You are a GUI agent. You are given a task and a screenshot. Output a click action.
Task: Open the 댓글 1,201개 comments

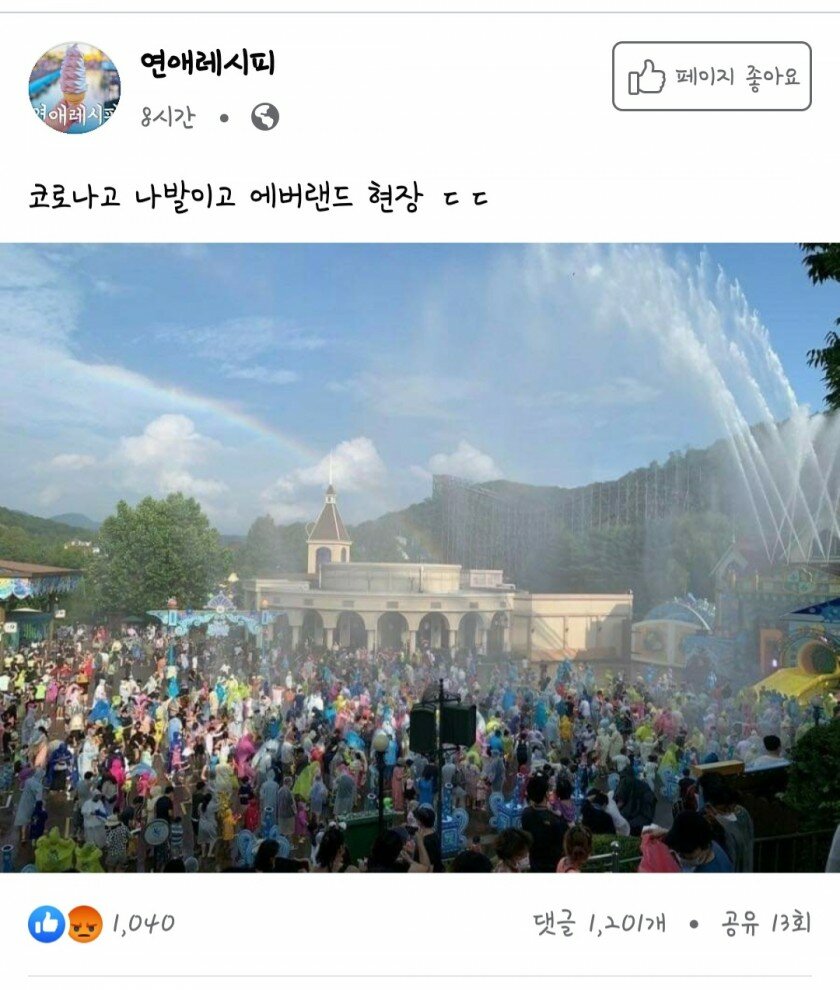pos(599,924)
